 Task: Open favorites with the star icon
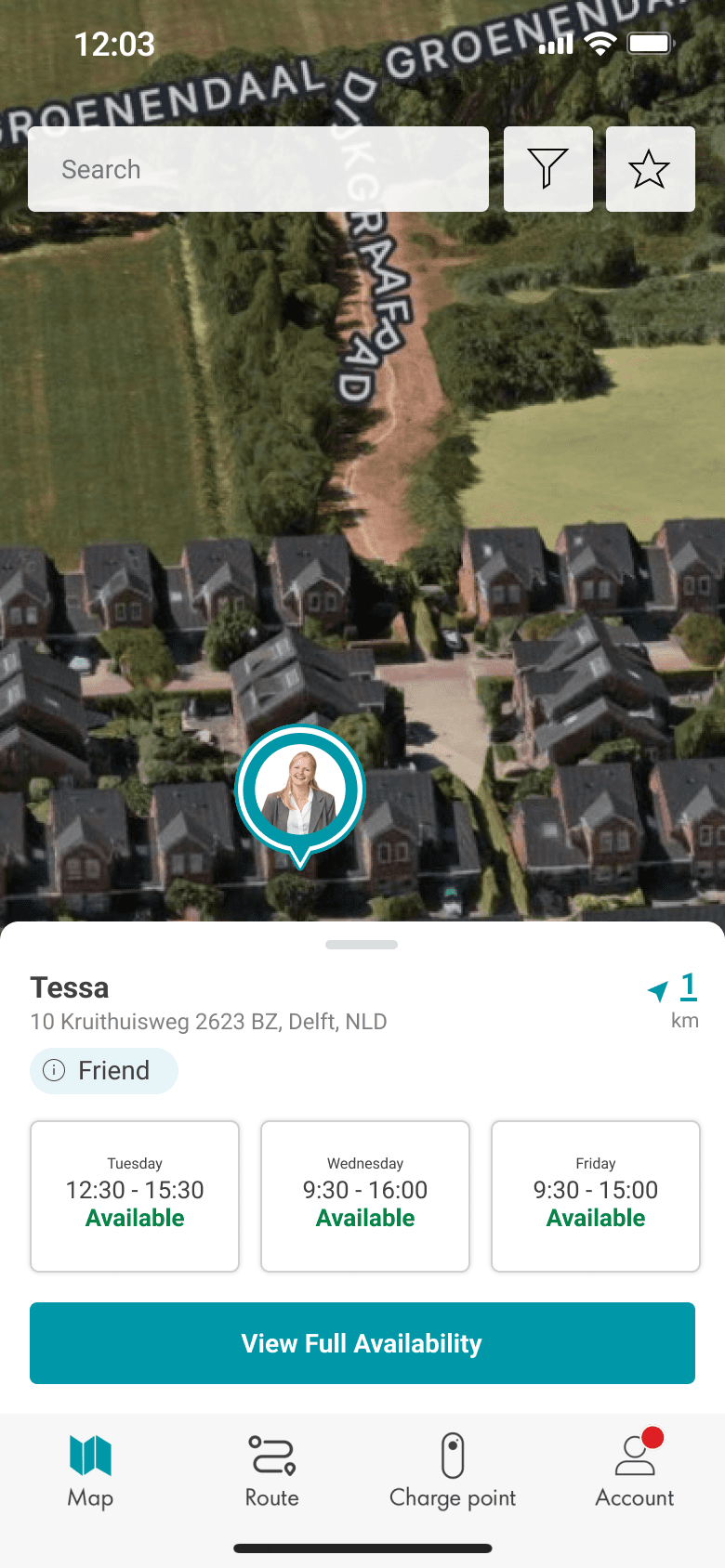[651, 169]
